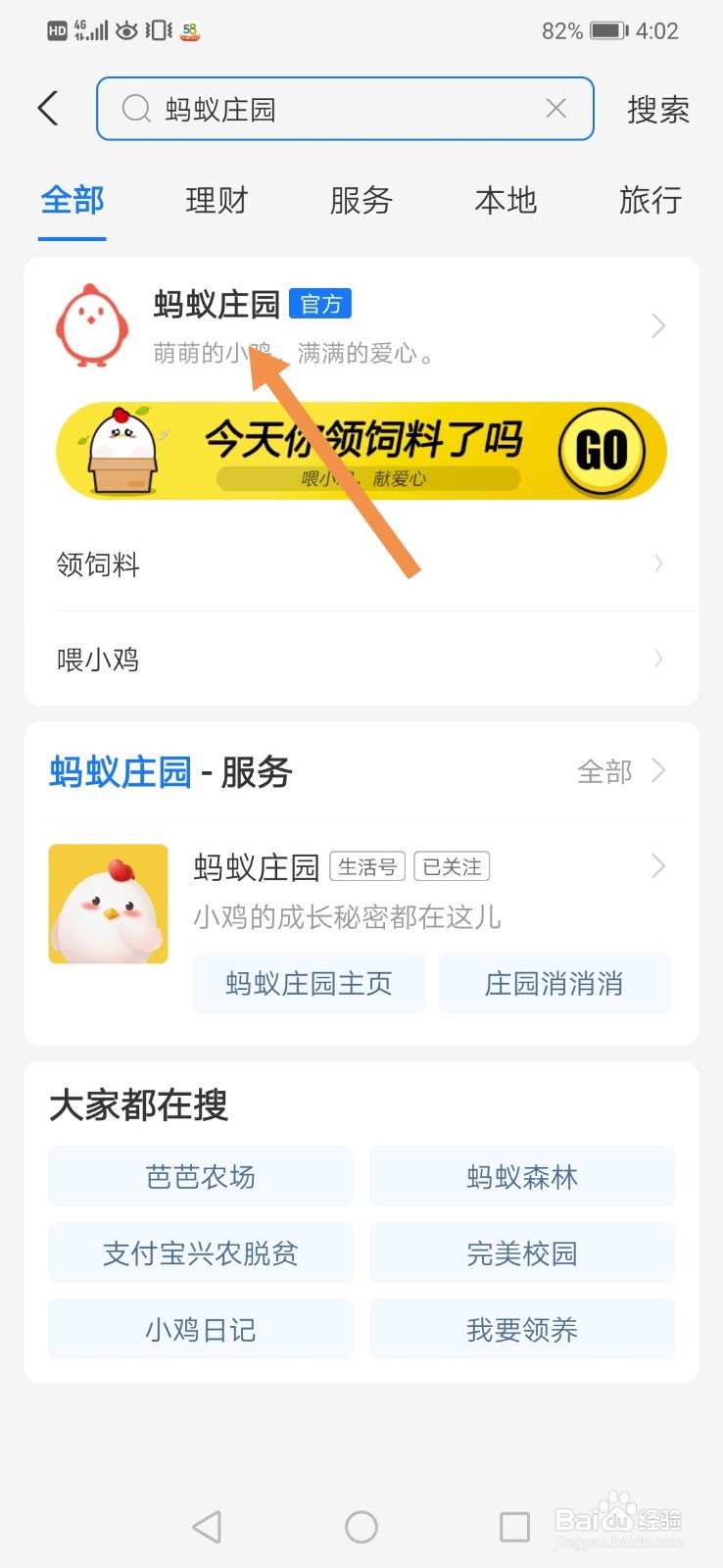Launch 庄园消消消
Viewport: 723px width, 1568px height.
[x=554, y=983]
